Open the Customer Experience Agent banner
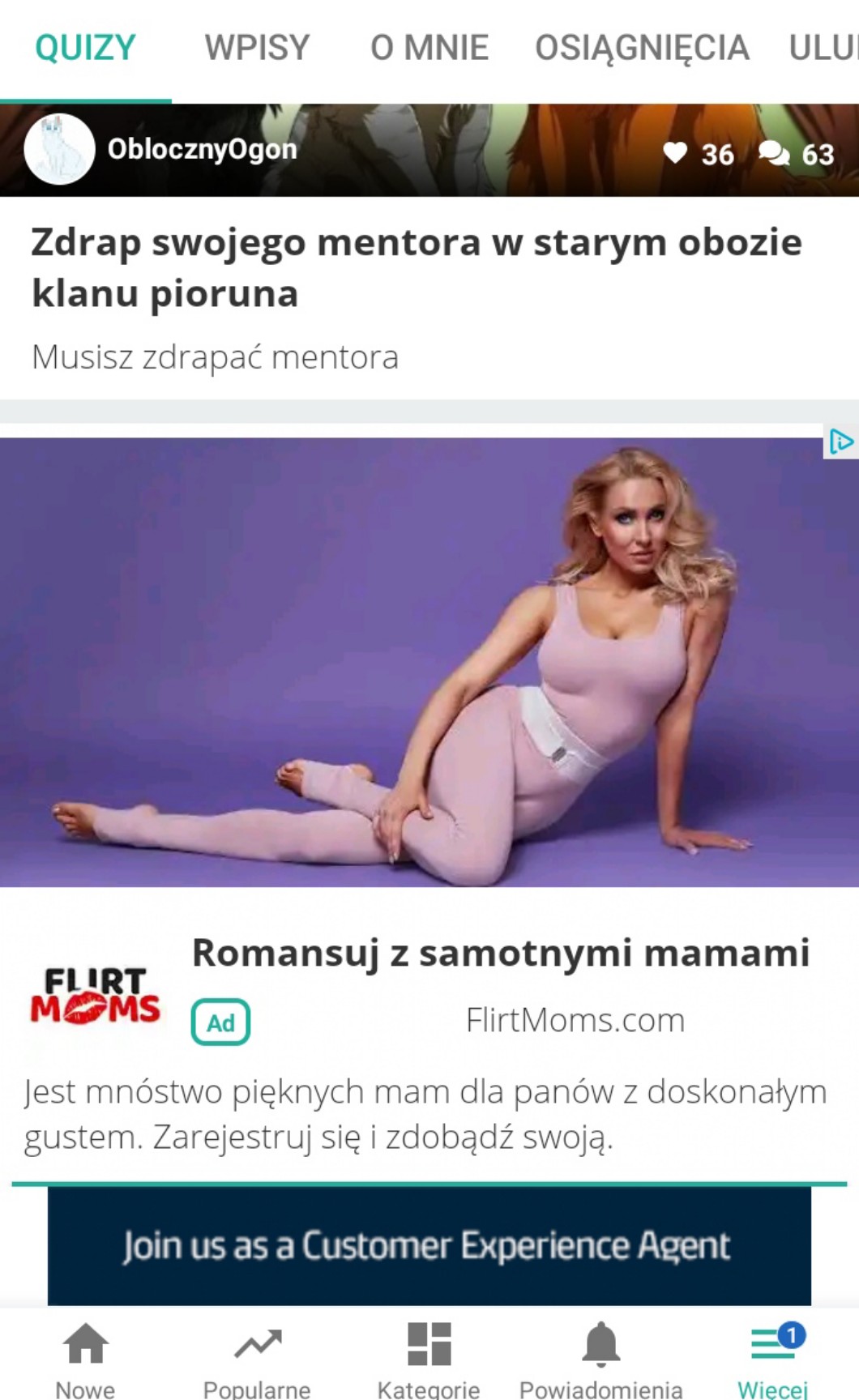This screenshot has width=859, height=1400. click(x=429, y=1244)
